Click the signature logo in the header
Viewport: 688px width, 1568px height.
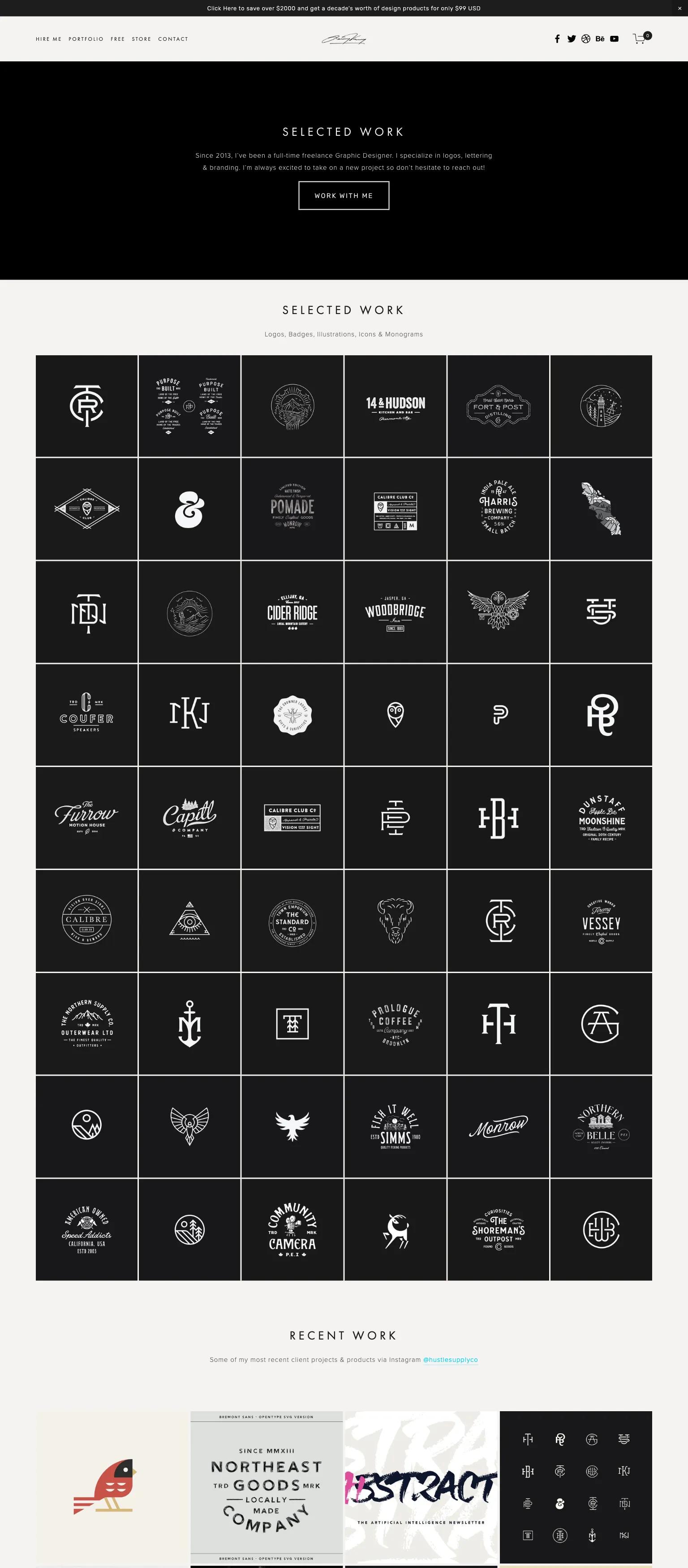(x=344, y=39)
